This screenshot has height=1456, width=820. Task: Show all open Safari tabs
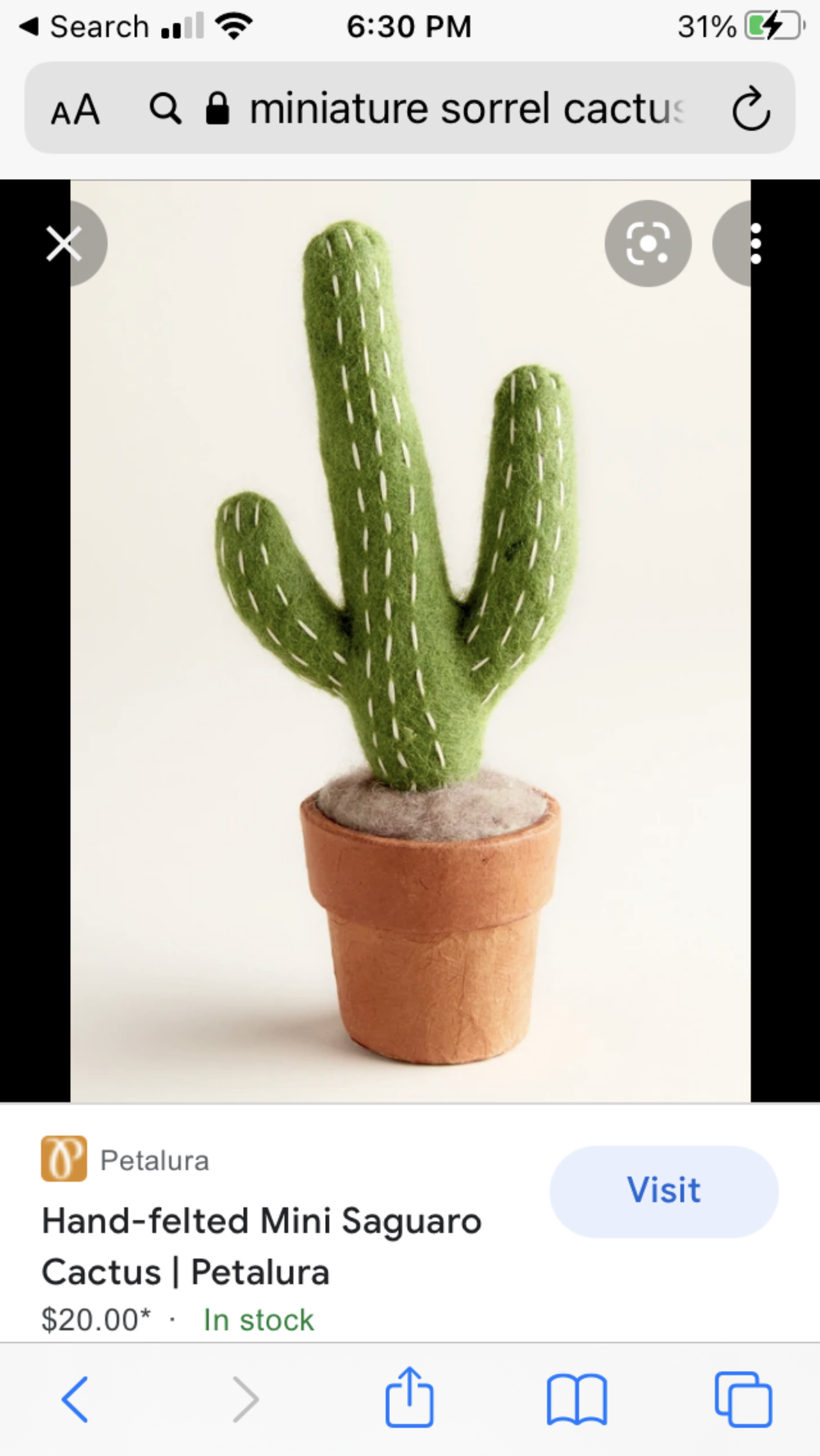pos(743,1400)
